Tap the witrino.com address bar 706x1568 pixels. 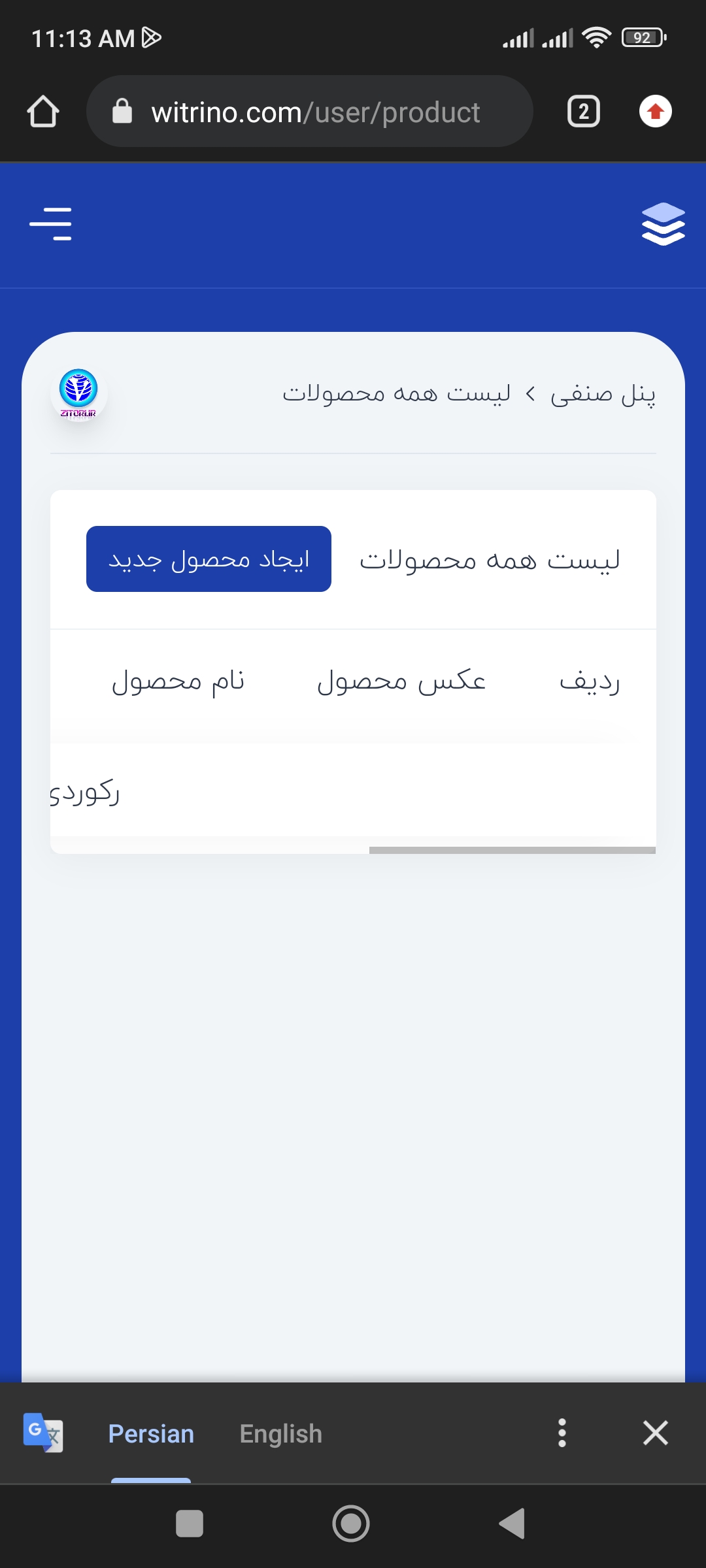point(309,111)
